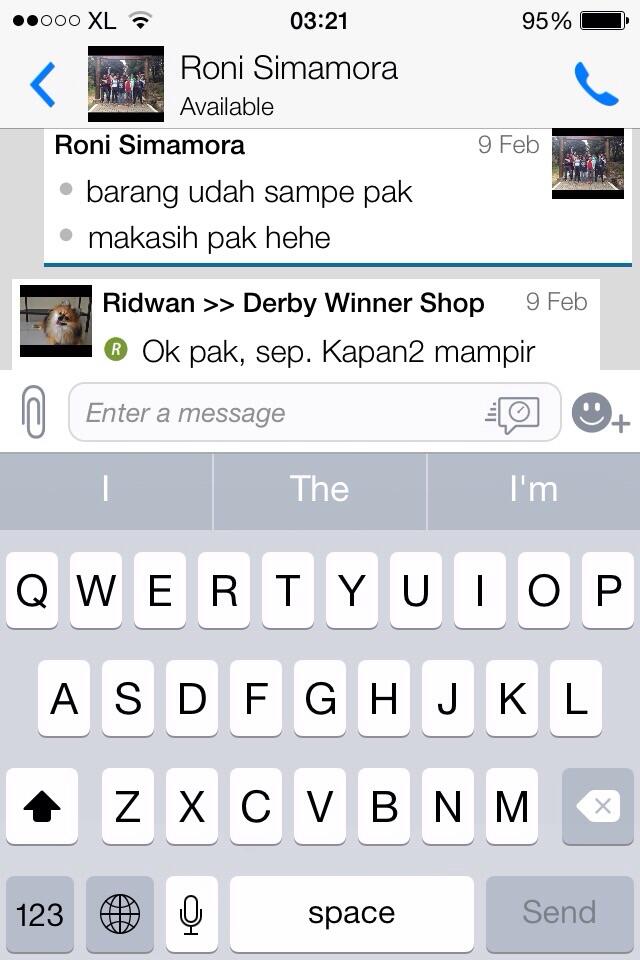Tap the globe key to change keyboard language

(120, 913)
